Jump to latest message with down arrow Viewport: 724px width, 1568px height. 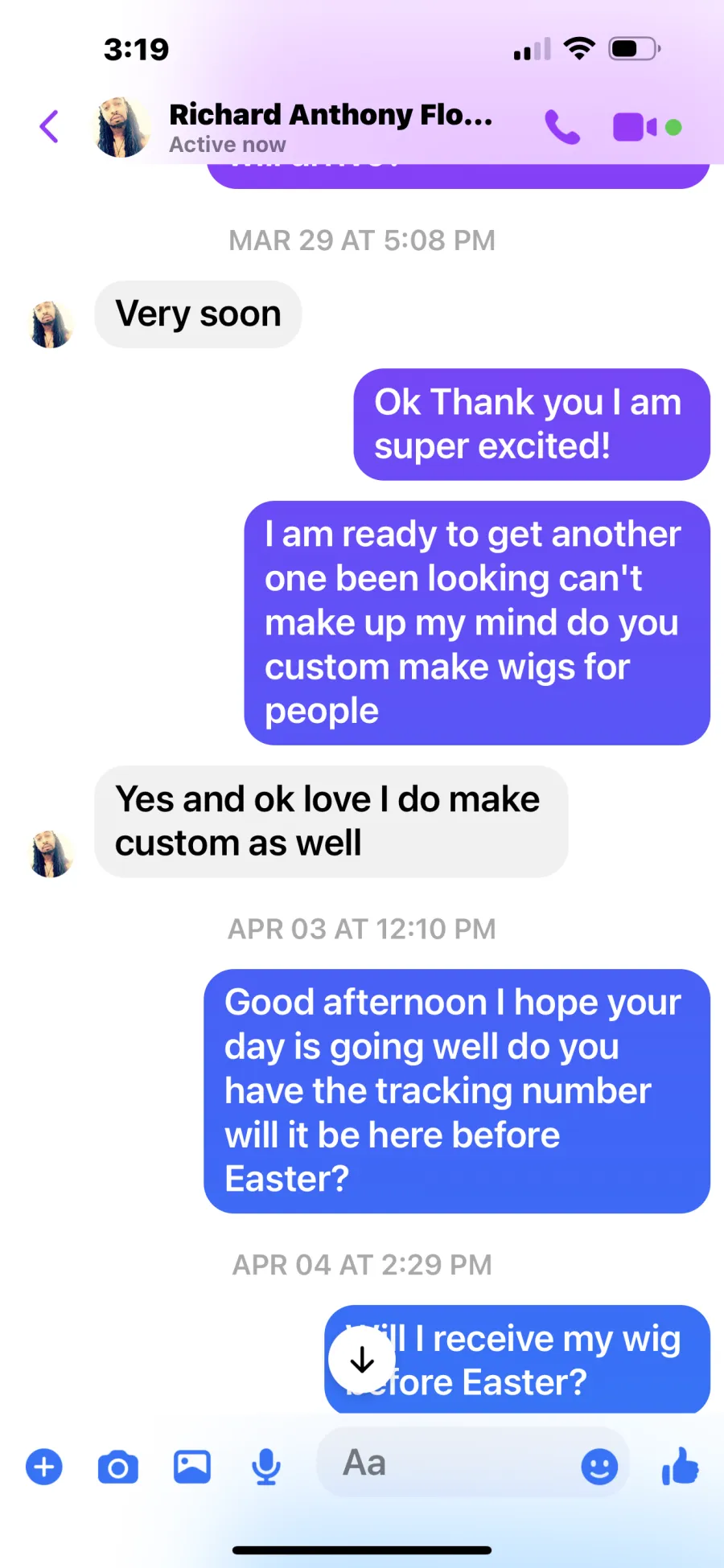(362, 1360)
